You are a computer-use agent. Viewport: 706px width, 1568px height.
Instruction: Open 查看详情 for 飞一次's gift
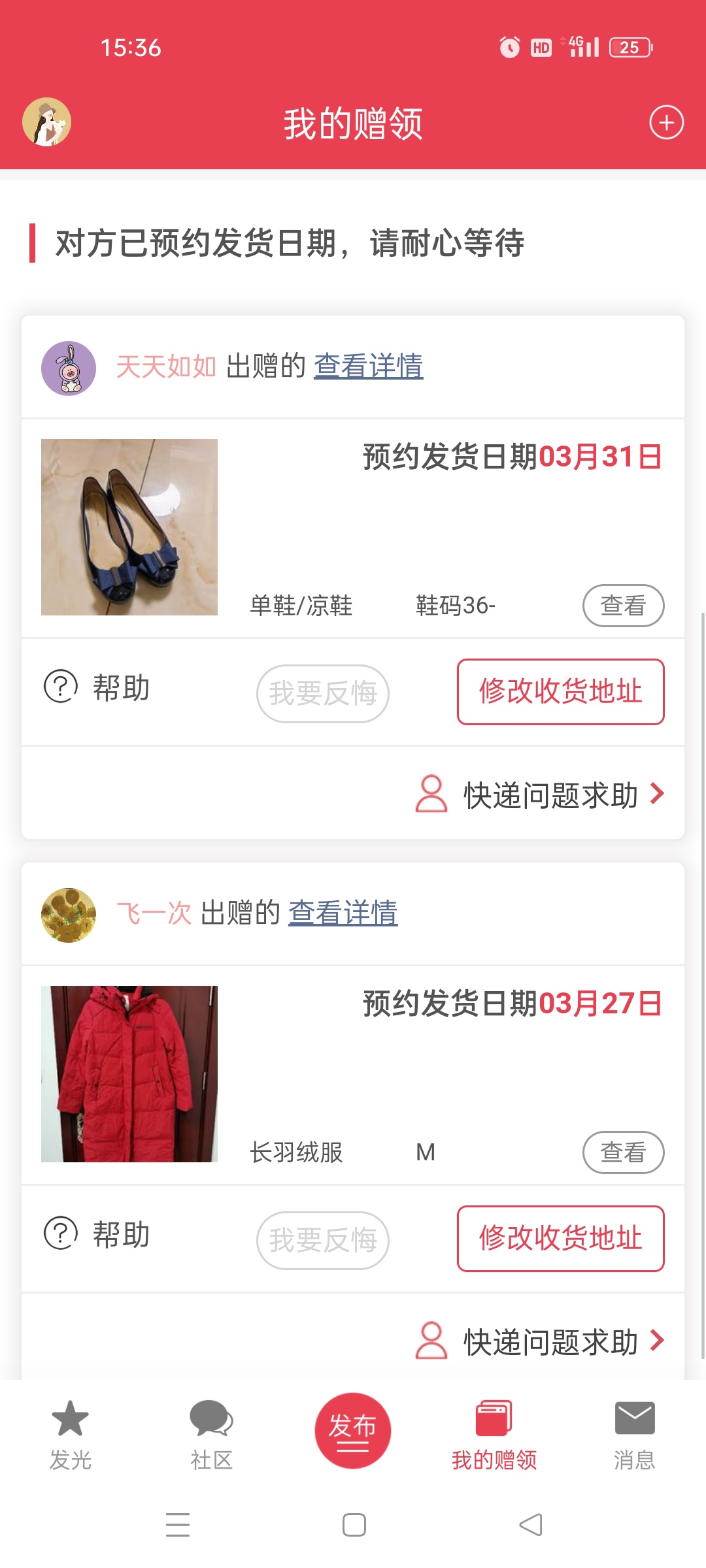pos(343,913)
